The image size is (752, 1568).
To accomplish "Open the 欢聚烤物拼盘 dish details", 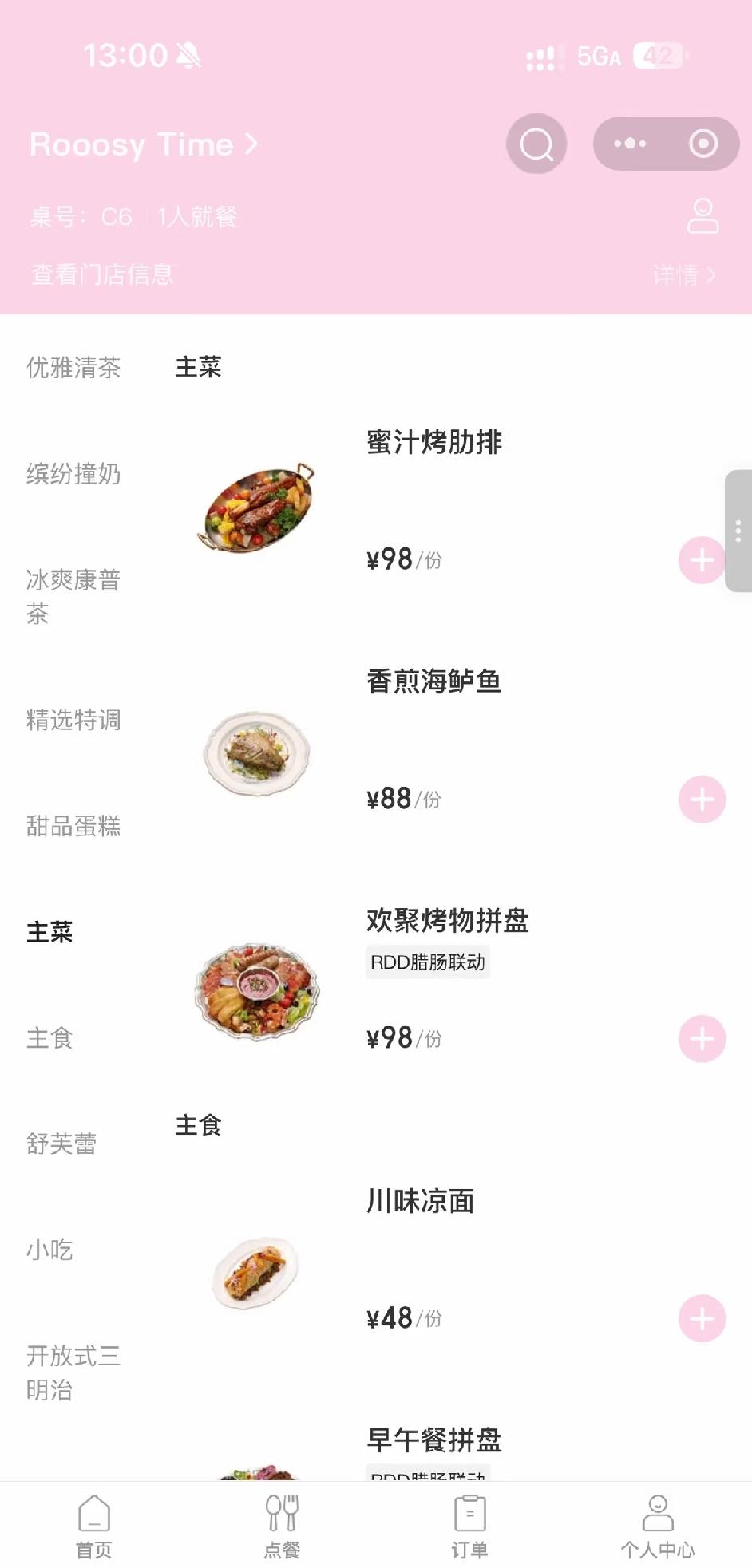I will click(447, 921).
